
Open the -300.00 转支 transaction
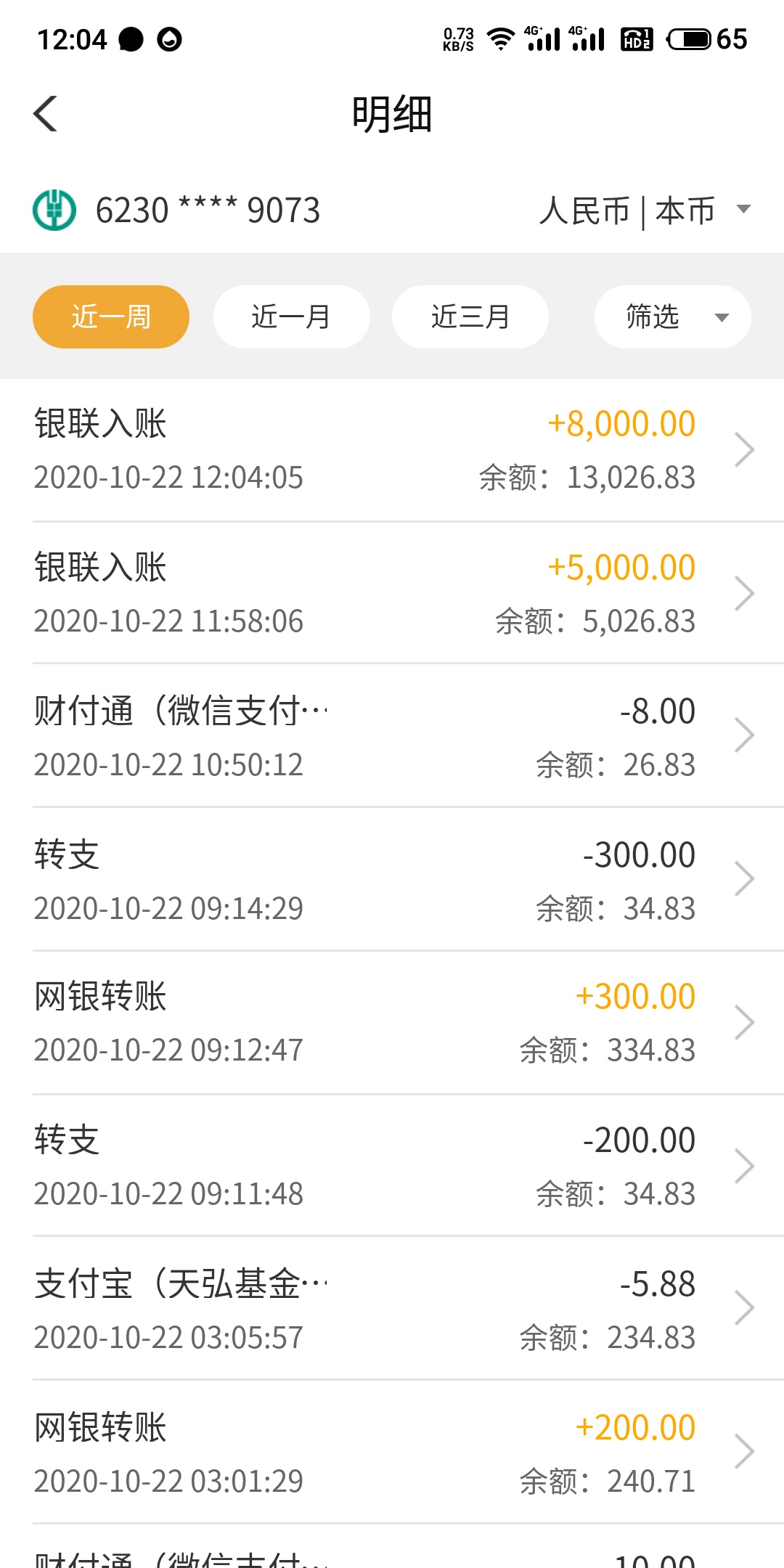pyautogui.click(x=392, y=879)
